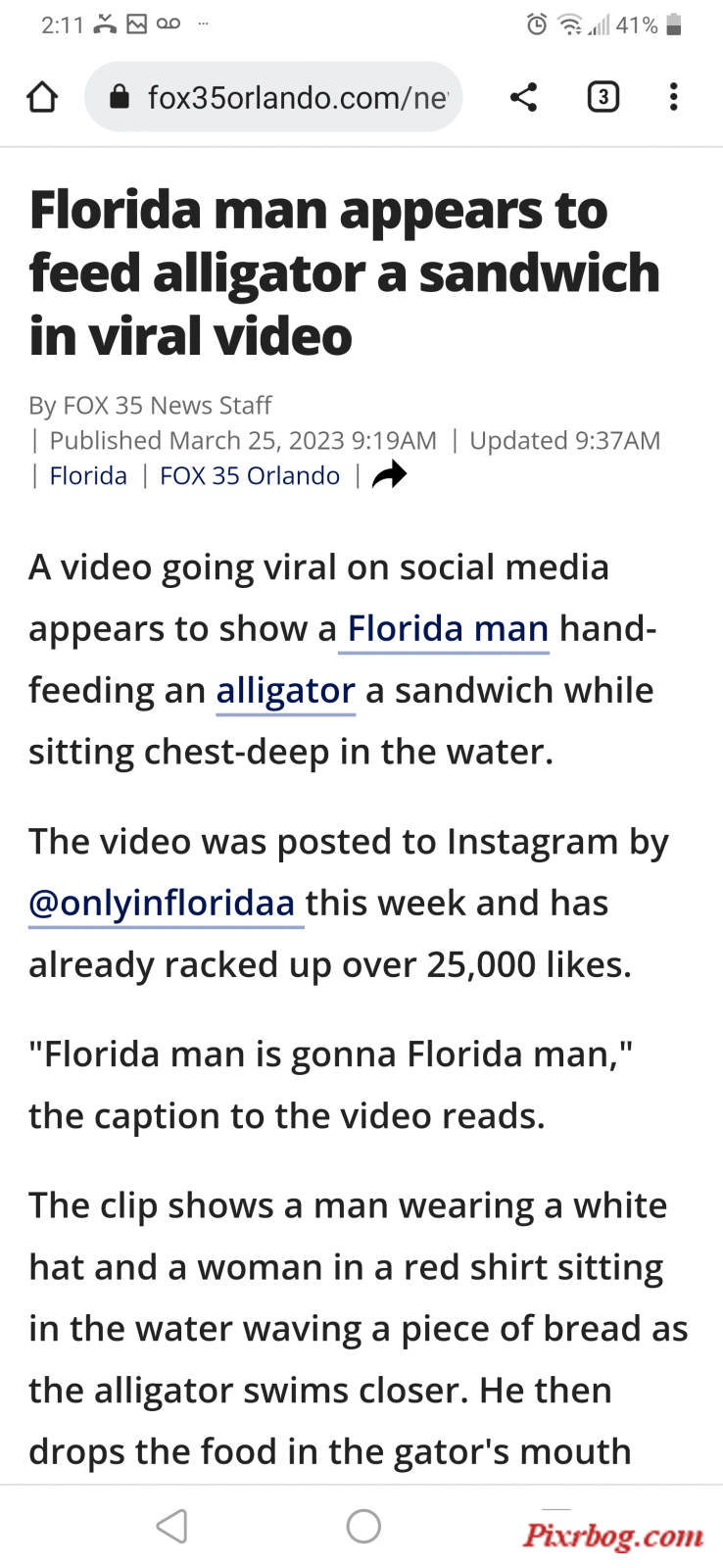Tap the system back button
This screenshot has height=1568, width=723.
pyautogui.click(x=171, y=1526)
